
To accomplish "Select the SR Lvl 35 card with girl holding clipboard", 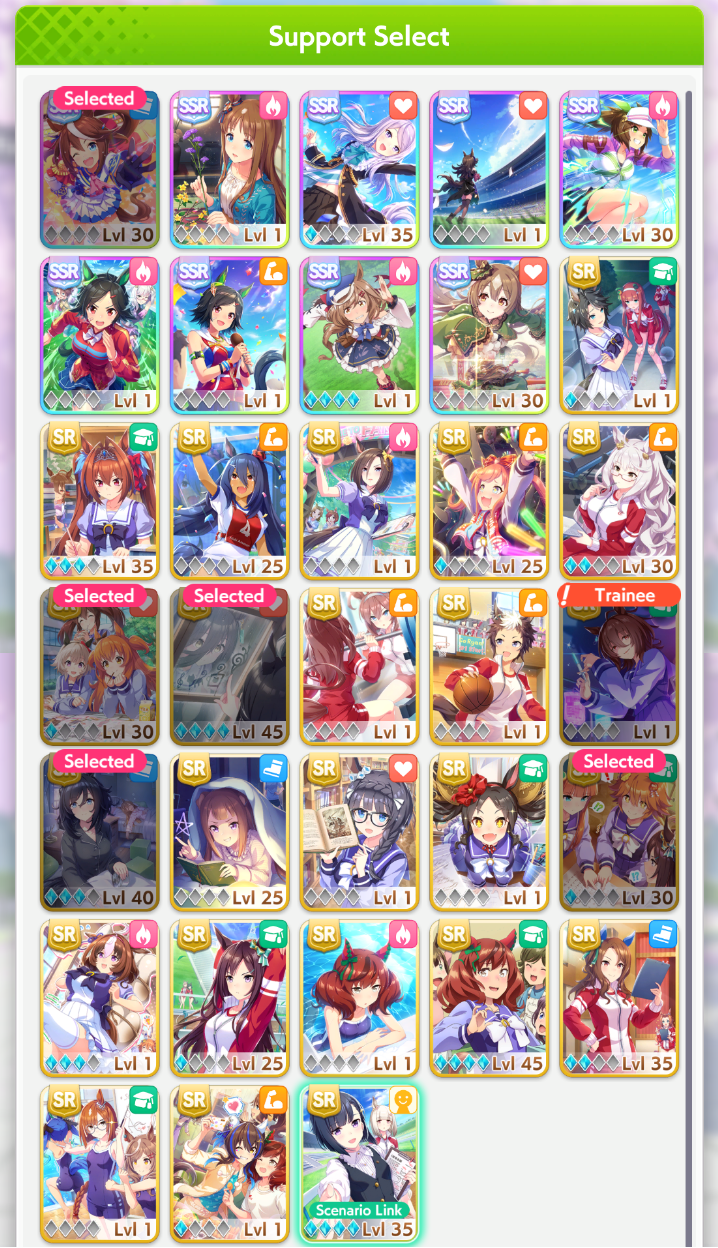I will pyautogui.click(x=619, y=999).
